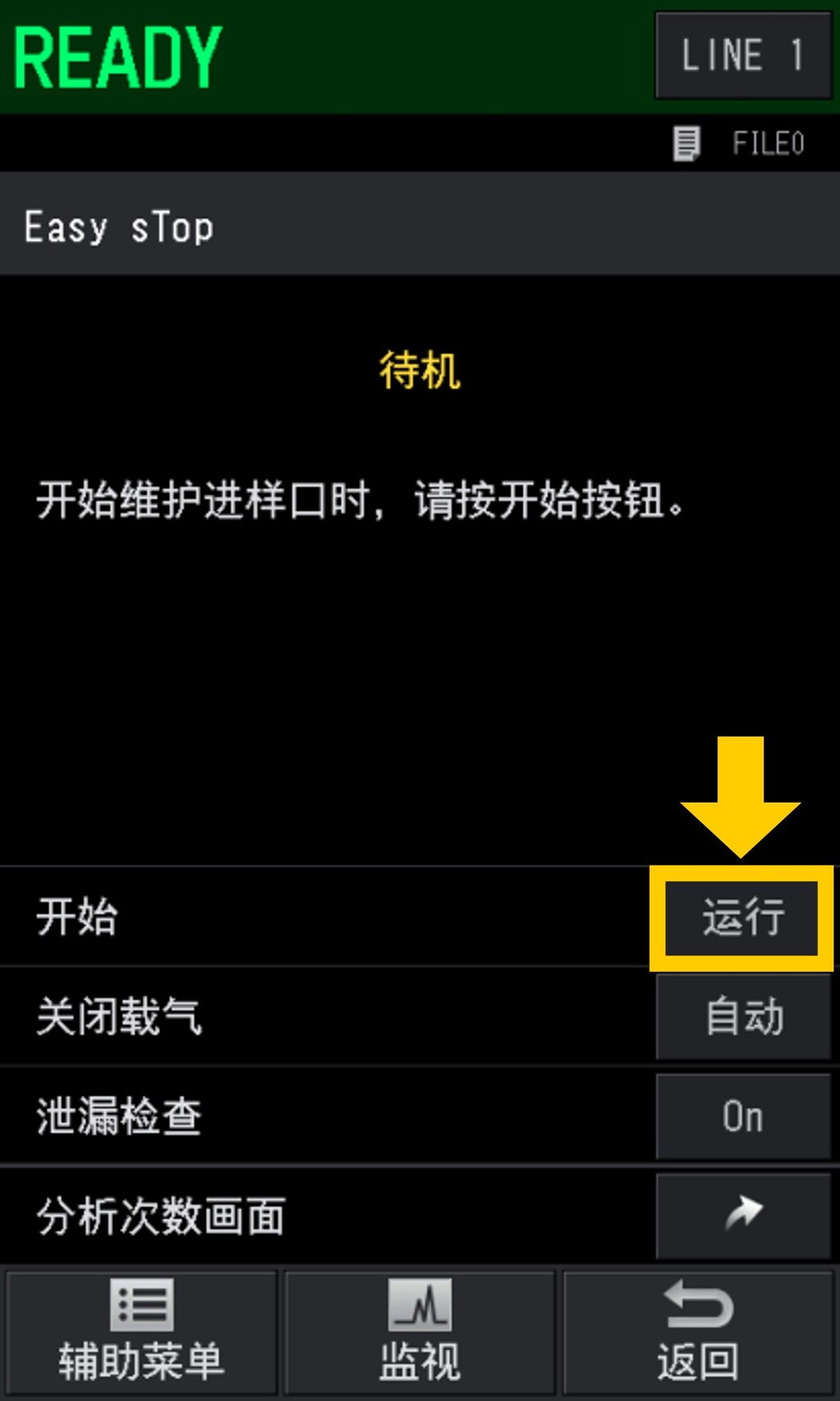This screenshot has width=840, height=1401.
Task: Open the 辅助菜单 menu
Action: tap(140, 1331)
